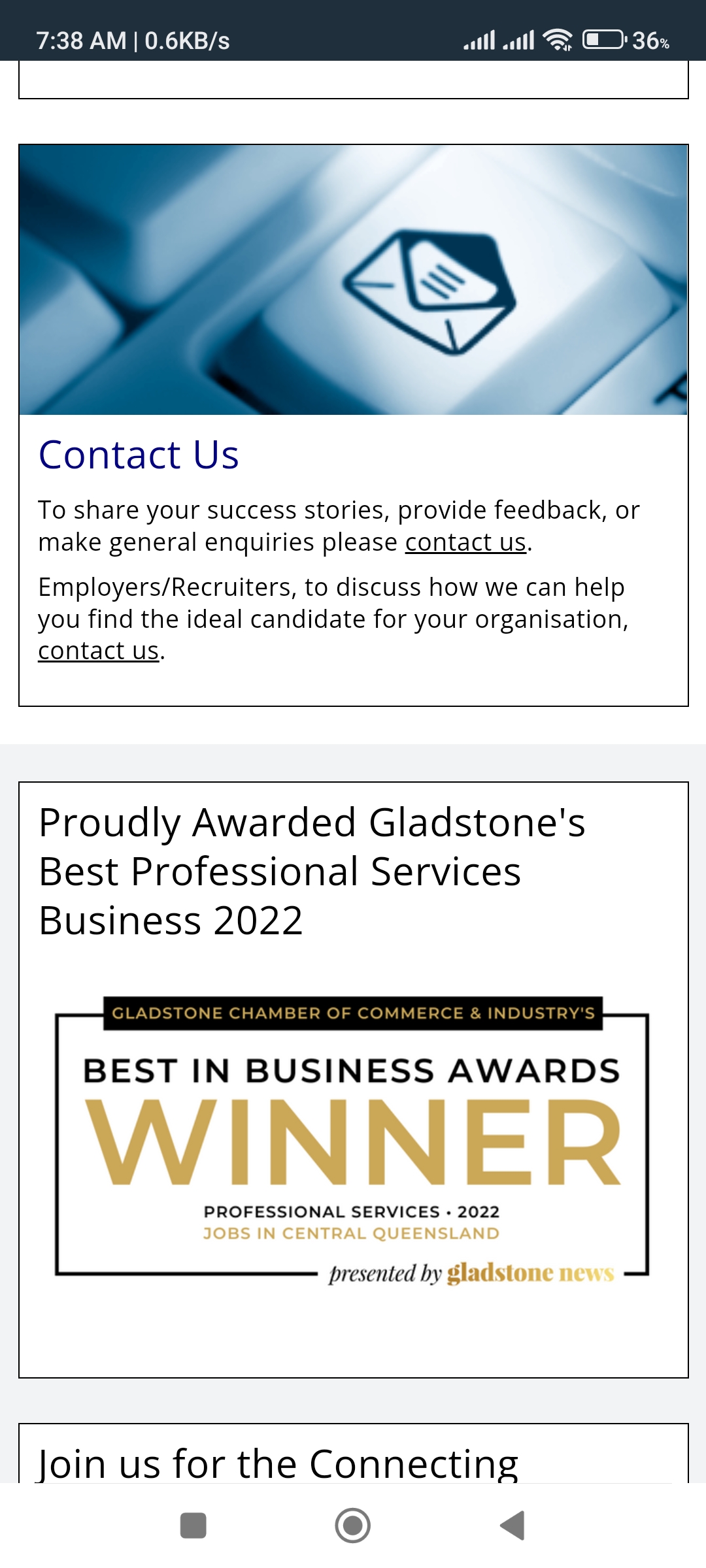Open 'contact us' link for Employers/Recruiters

98,651
